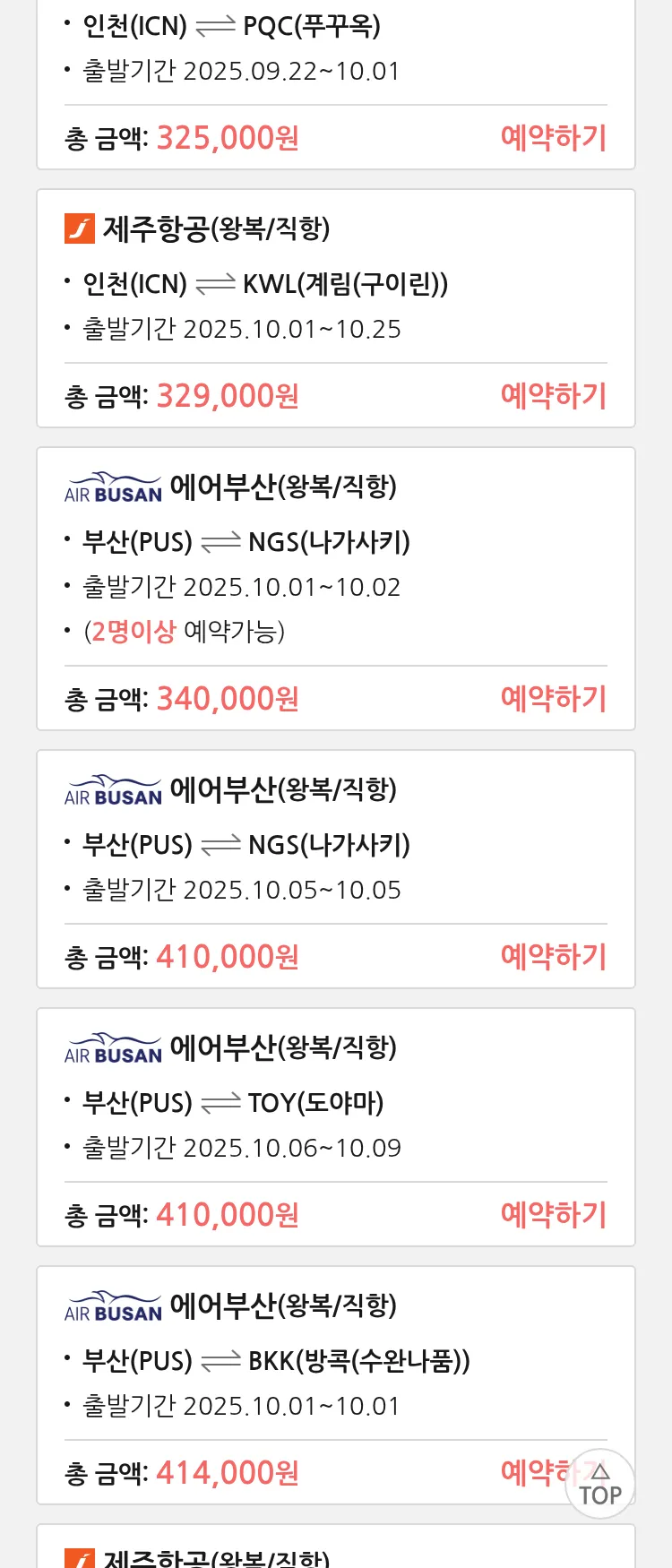Open the 제주항공 인천 to 계림 flight card
Image resolution: width=672 pixels, height=1568 pixels.
coord(335,283)
